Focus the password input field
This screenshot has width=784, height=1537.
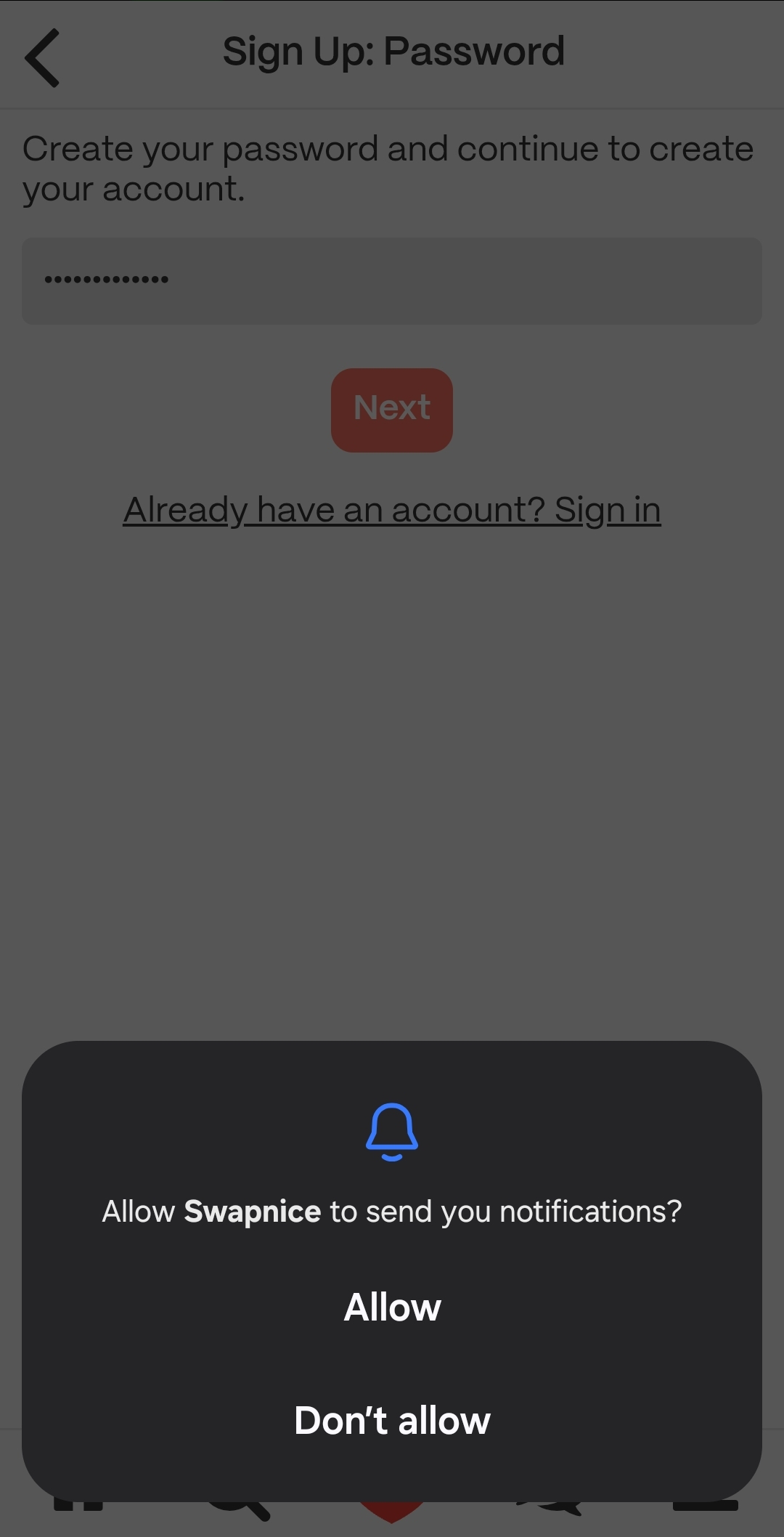coord(392,280)
